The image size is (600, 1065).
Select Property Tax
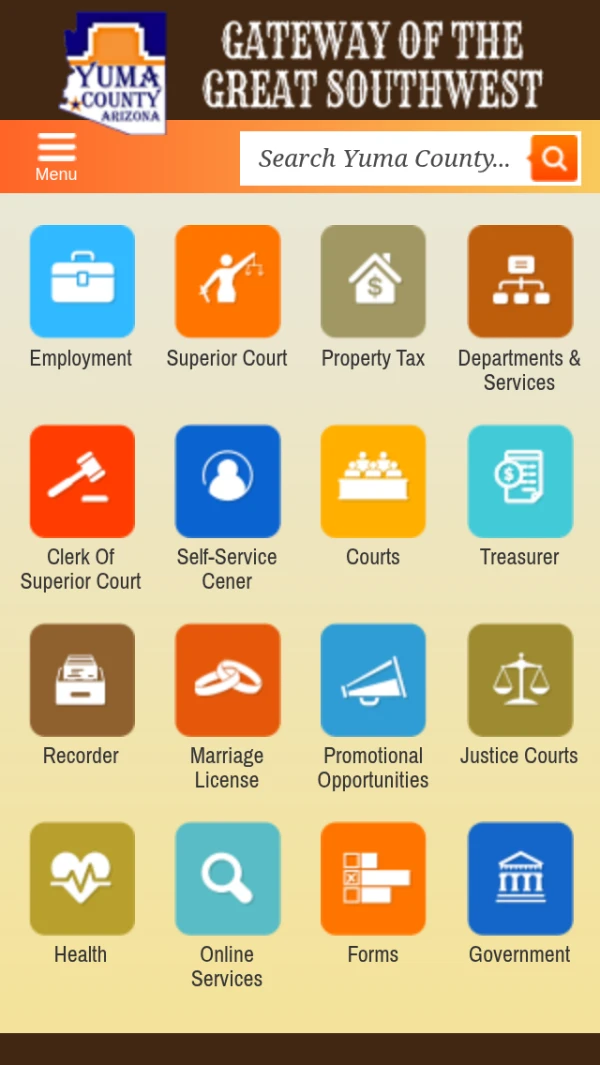[x=373, y=282]
